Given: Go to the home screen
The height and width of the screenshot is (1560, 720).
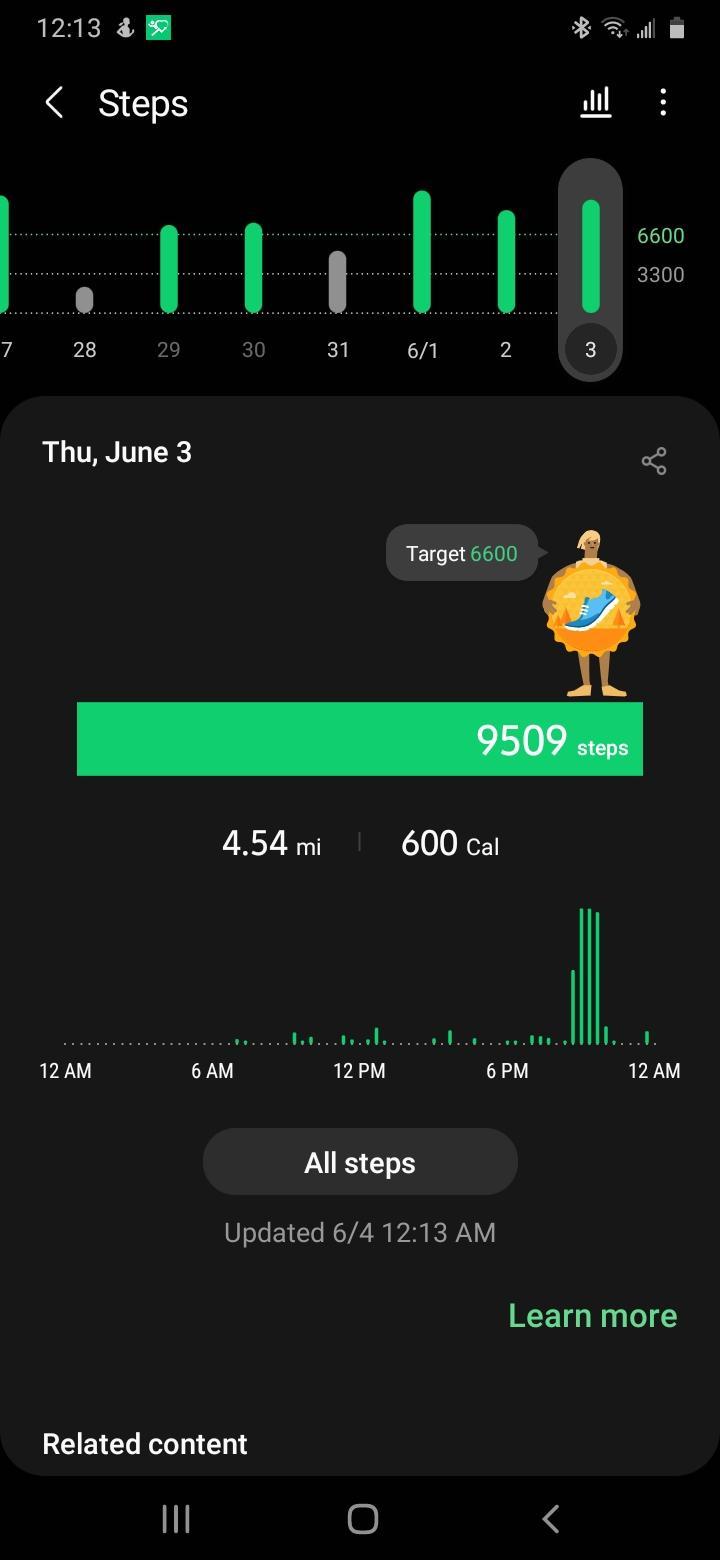Looking at the screenshot, I should tap(362, 1519).
